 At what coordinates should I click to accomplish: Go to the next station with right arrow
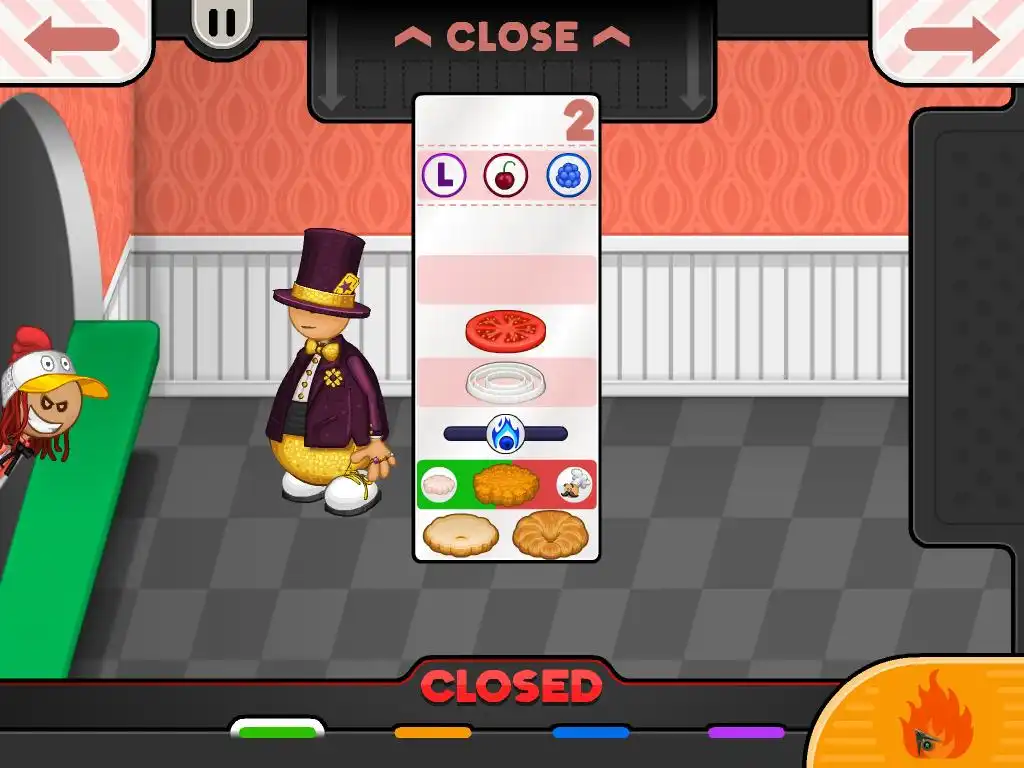click(951, 39)
